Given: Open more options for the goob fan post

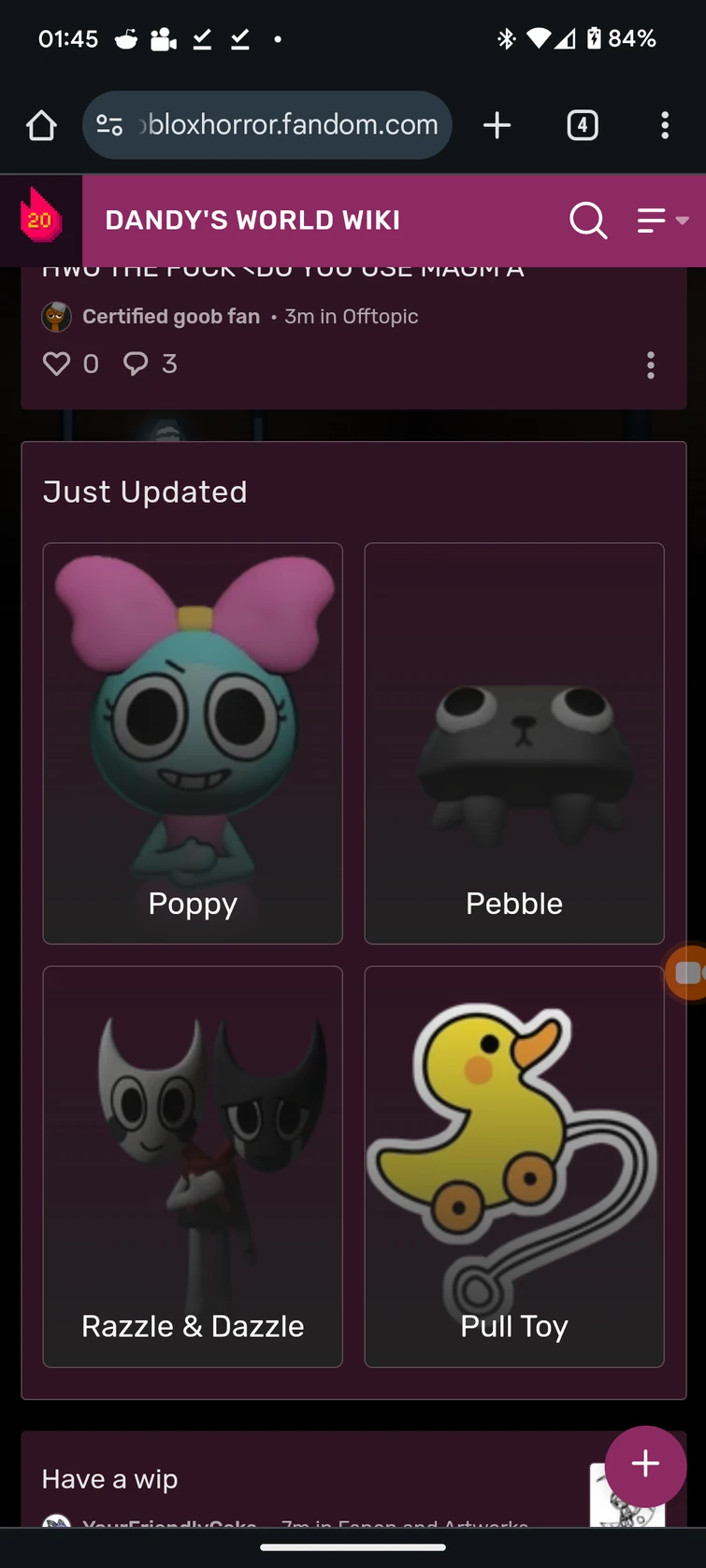Looking at the screenshot, I should (x=651, y=364).
